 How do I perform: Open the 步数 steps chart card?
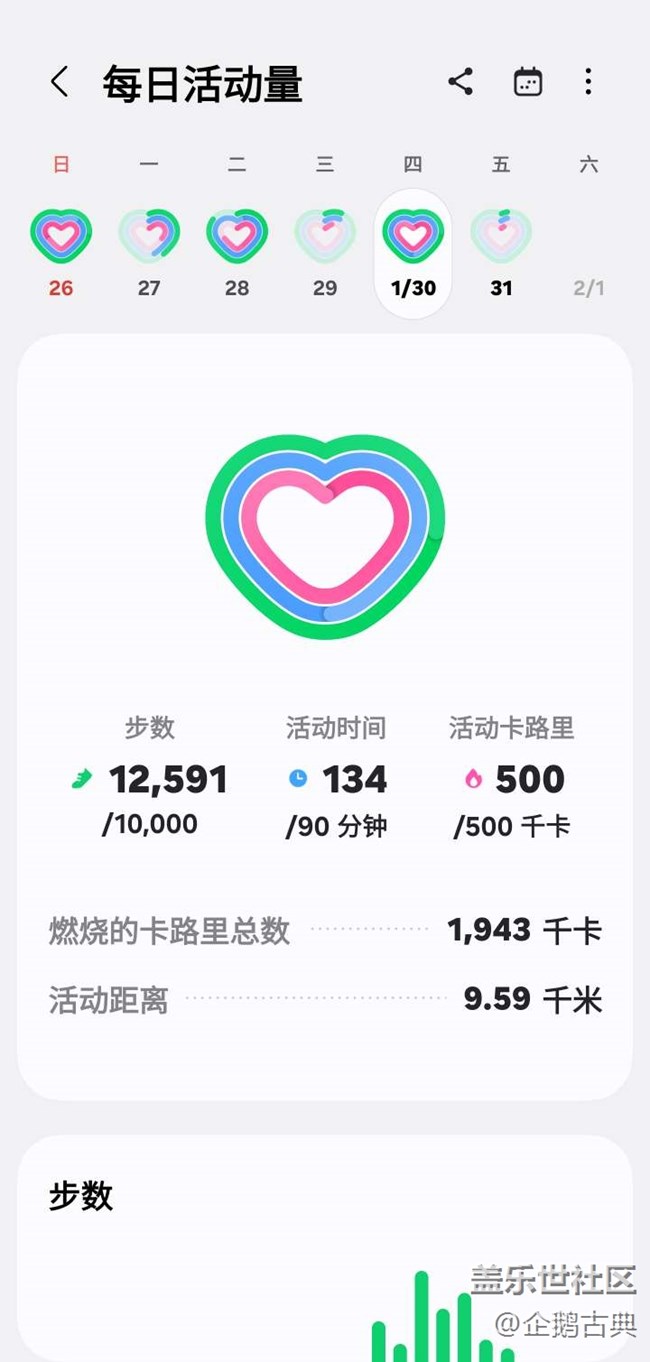pyautogui.click(x=325, y=1248)
